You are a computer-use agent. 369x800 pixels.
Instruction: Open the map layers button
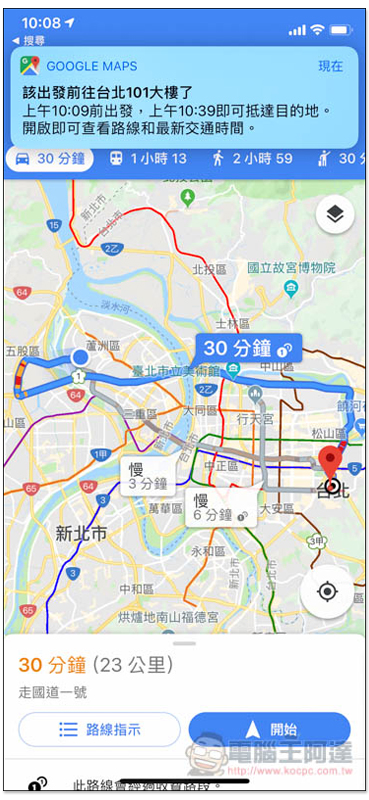click(335, 215)
